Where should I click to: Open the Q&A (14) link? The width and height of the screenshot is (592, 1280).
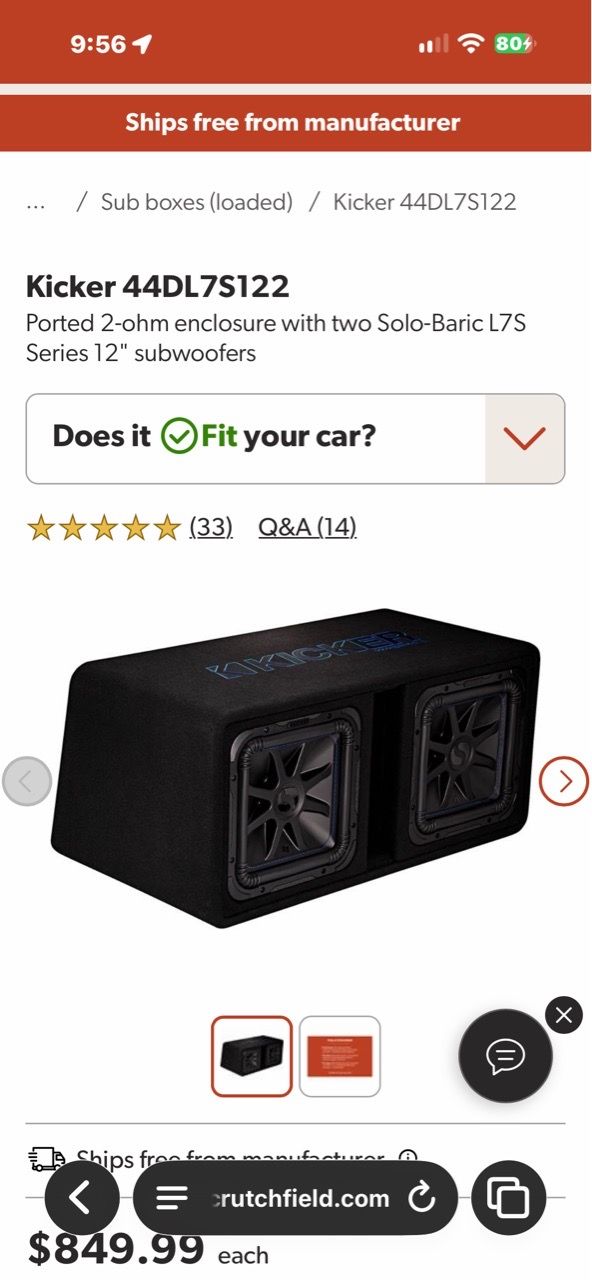(307, 527)
